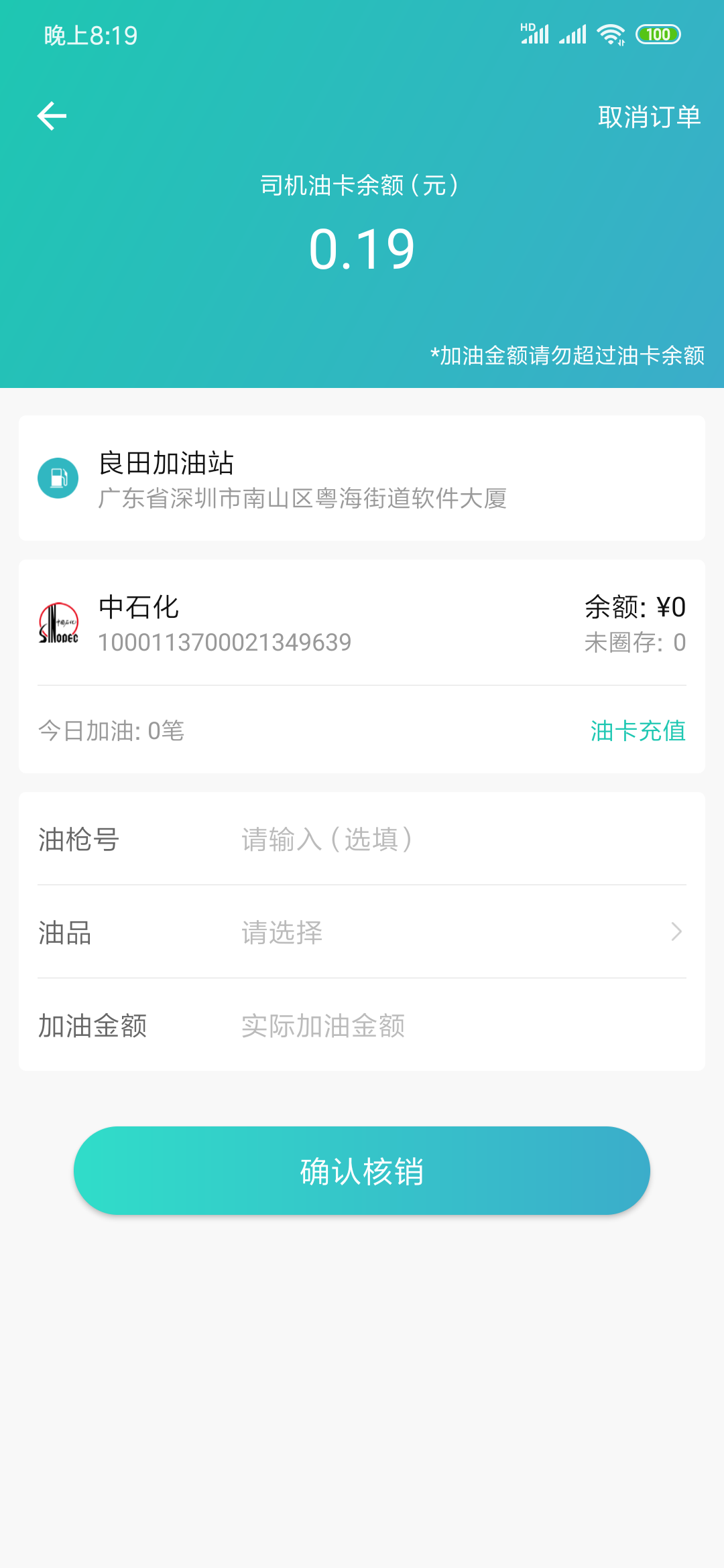Tap the back arrow icon
This screenshot has height=1568, width=724.
[x=51, y=116]
